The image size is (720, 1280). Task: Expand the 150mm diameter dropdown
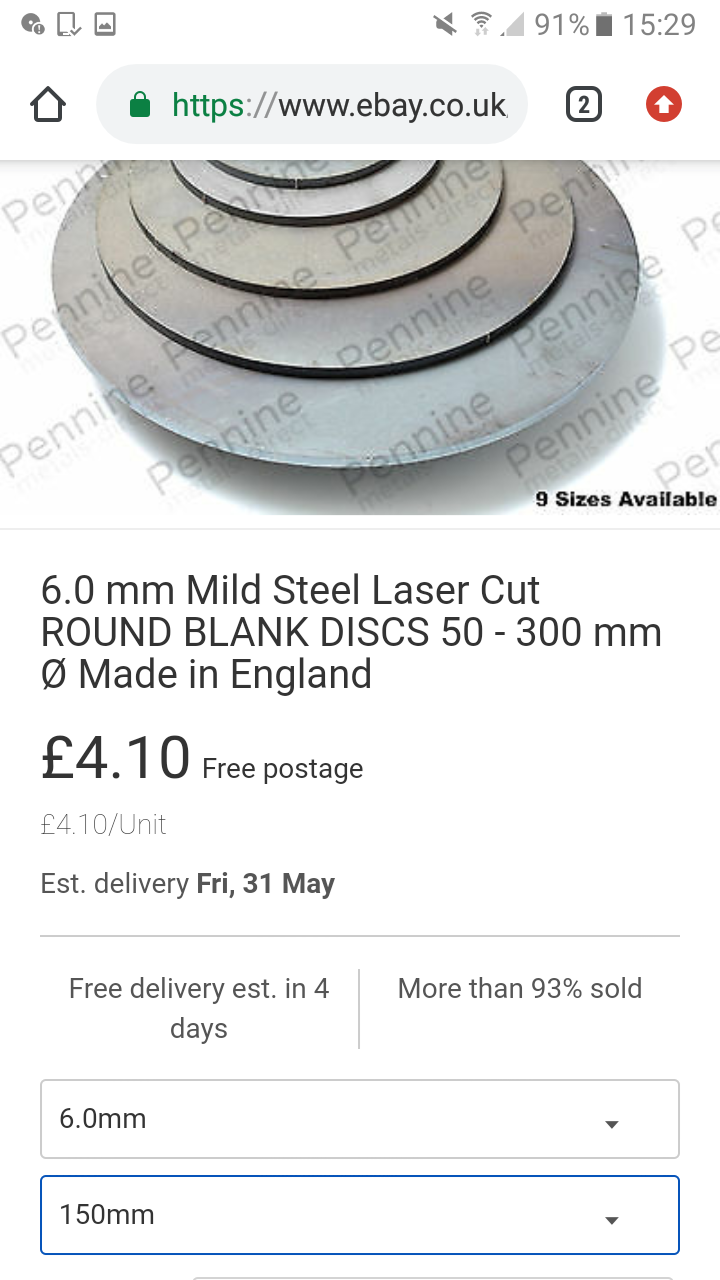[360, 1215]
